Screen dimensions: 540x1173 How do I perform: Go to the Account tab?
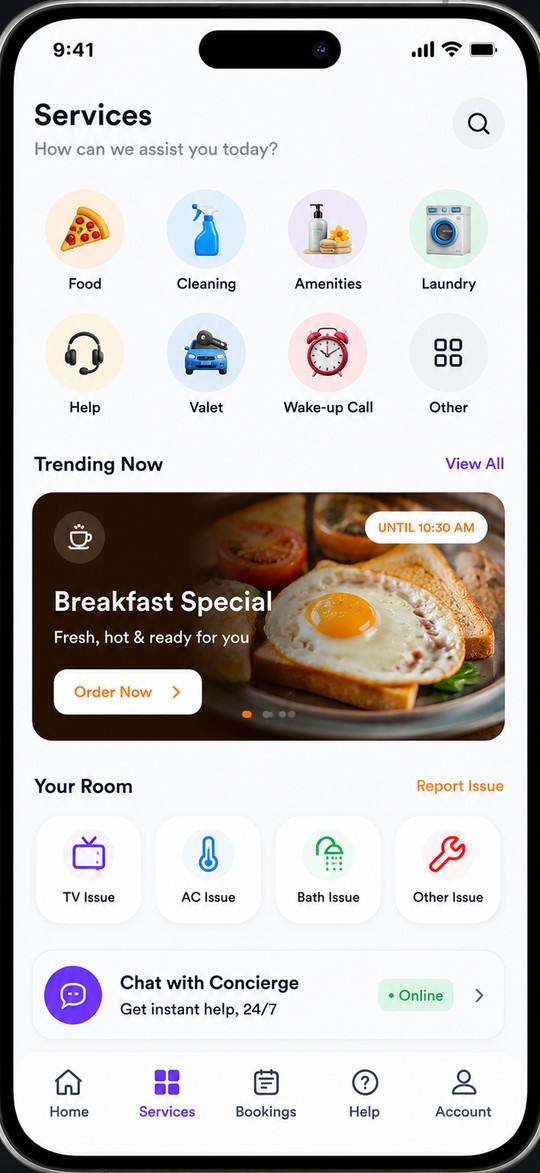pyautogui.click(x=463, y=1093)
